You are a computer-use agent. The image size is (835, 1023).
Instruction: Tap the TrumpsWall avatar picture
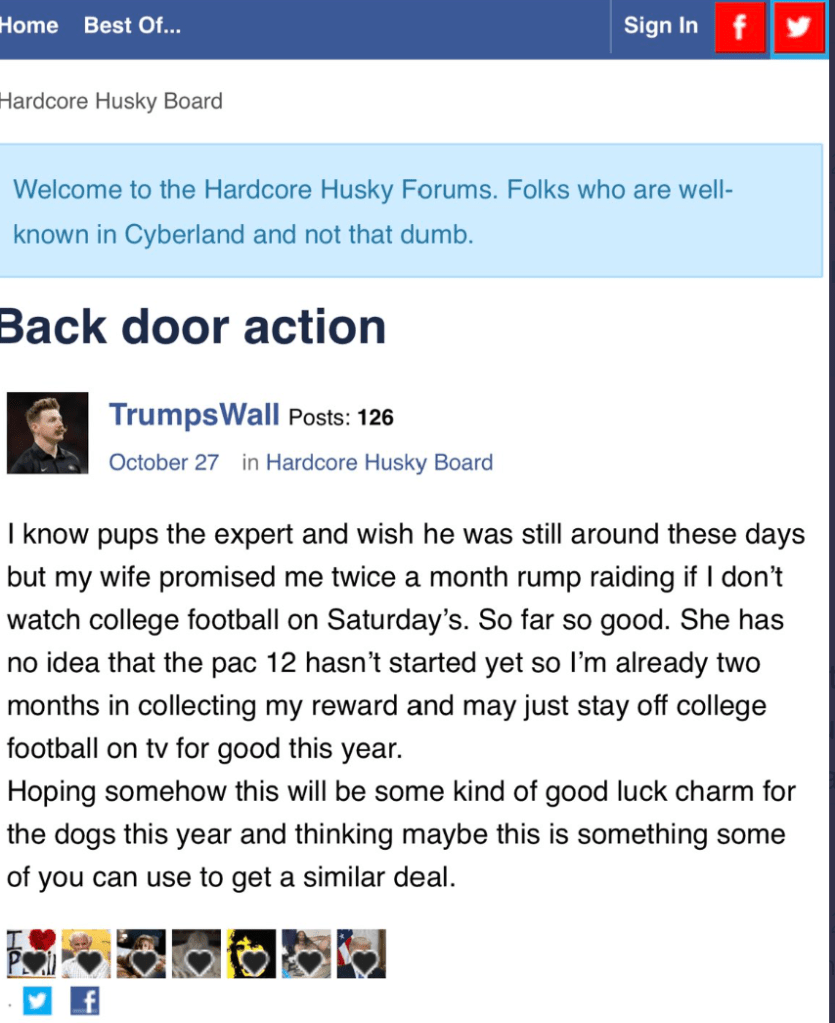[x=48, y=433]
